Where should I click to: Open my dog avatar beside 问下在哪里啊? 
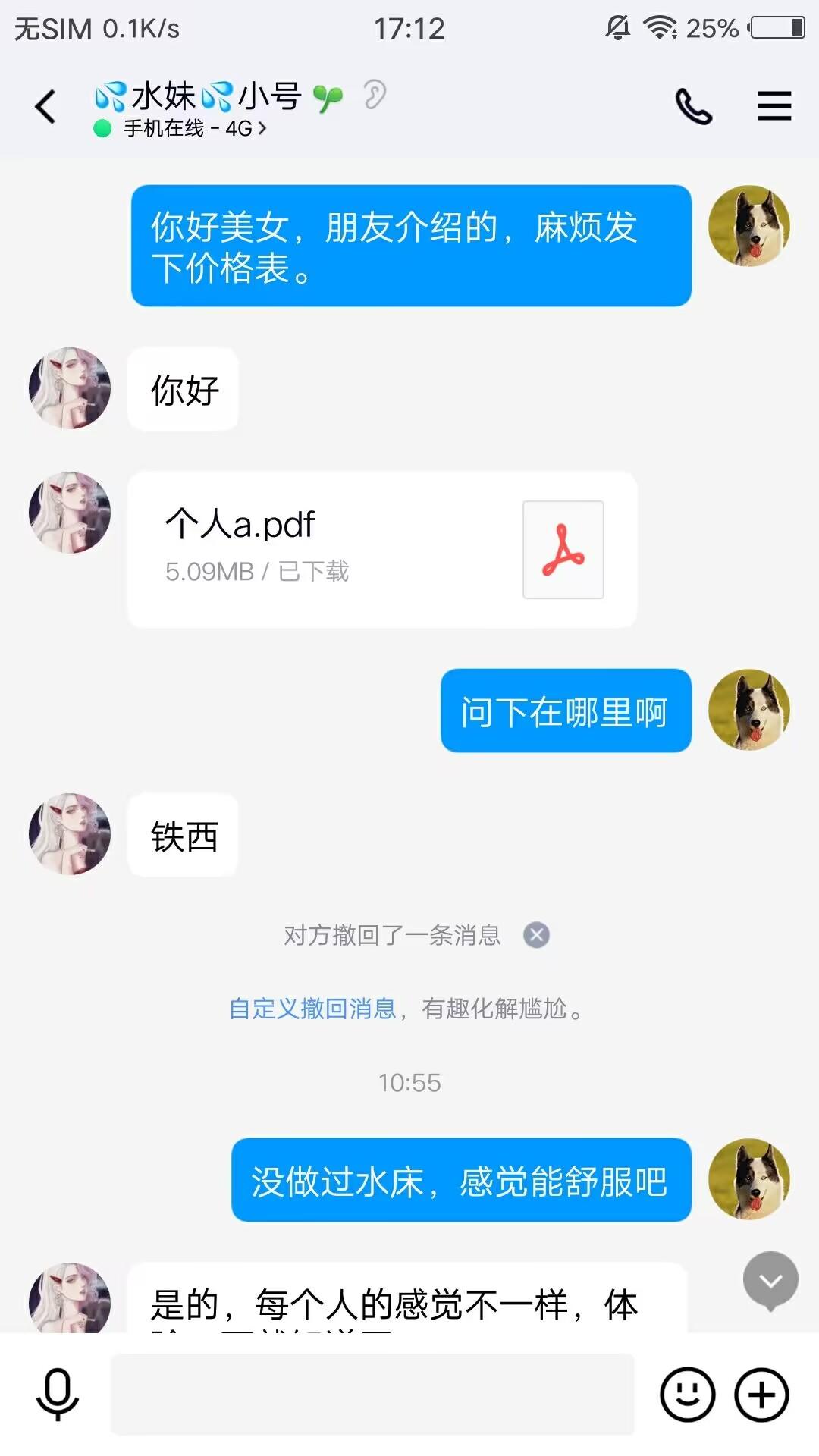point(748,710)
